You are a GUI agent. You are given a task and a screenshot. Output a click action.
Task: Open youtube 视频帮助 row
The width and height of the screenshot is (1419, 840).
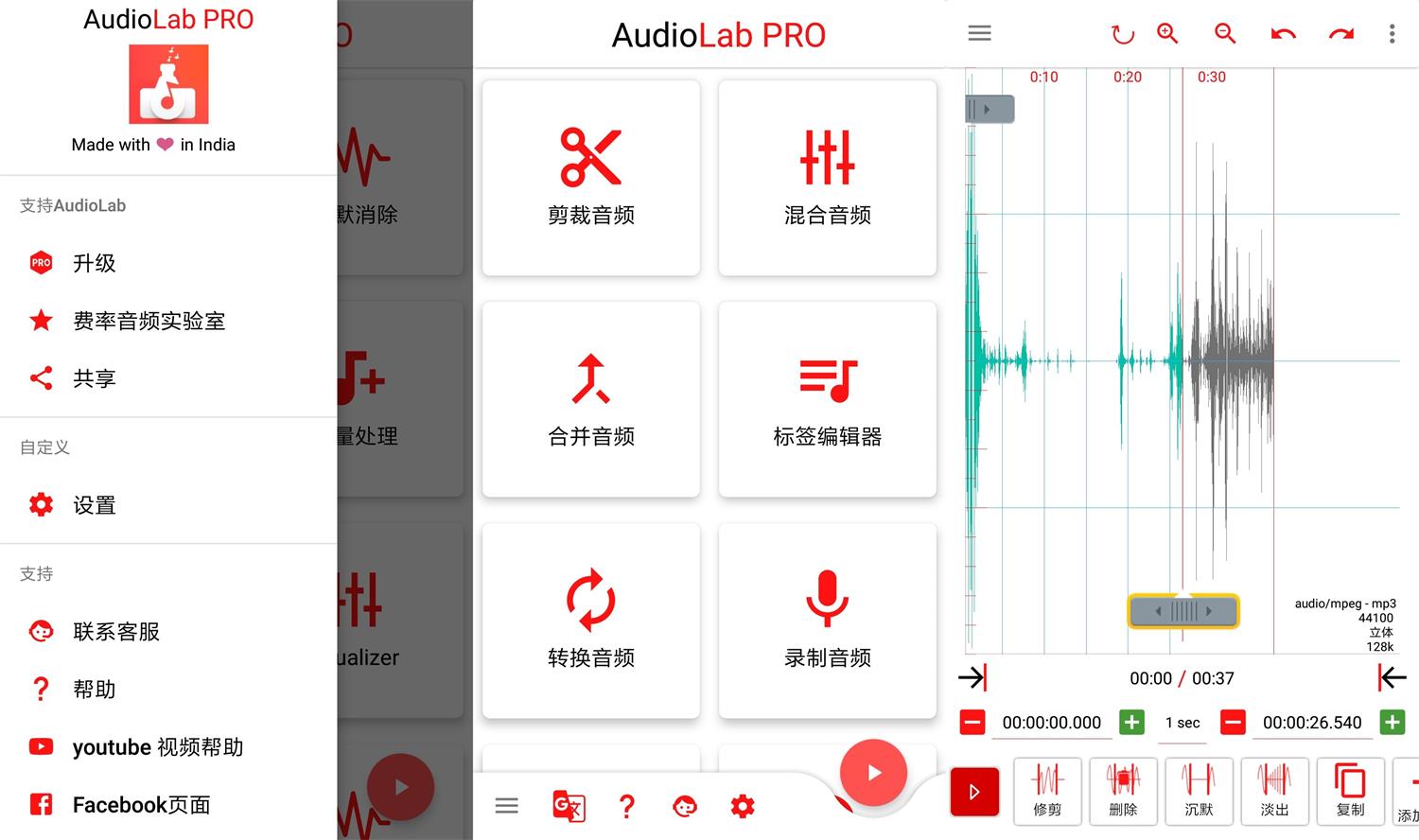point(157,747)
